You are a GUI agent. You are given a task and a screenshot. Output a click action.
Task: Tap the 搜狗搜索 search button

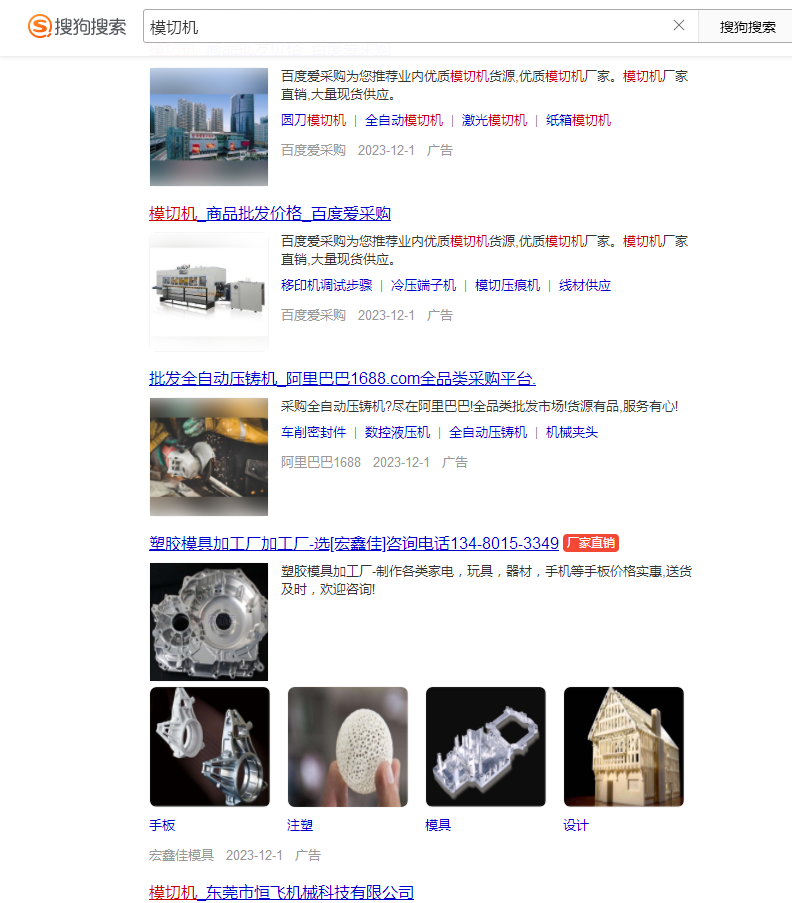[747, 27]
